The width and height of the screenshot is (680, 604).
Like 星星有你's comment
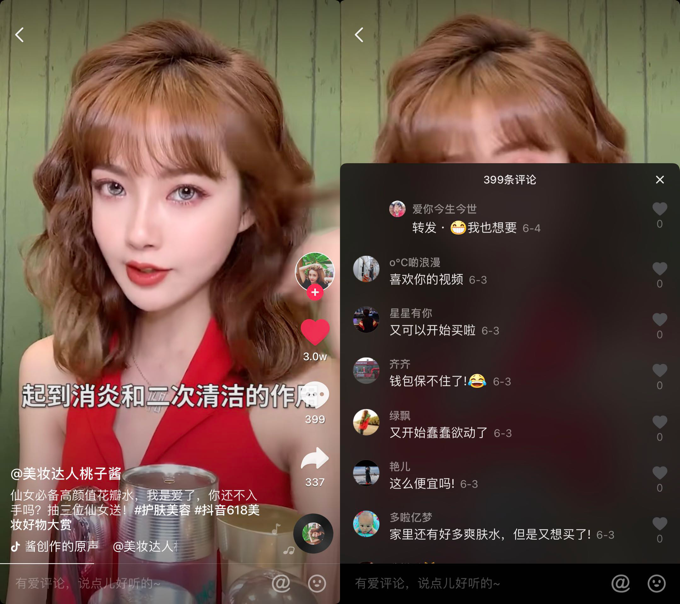click(x=659, y=320)
